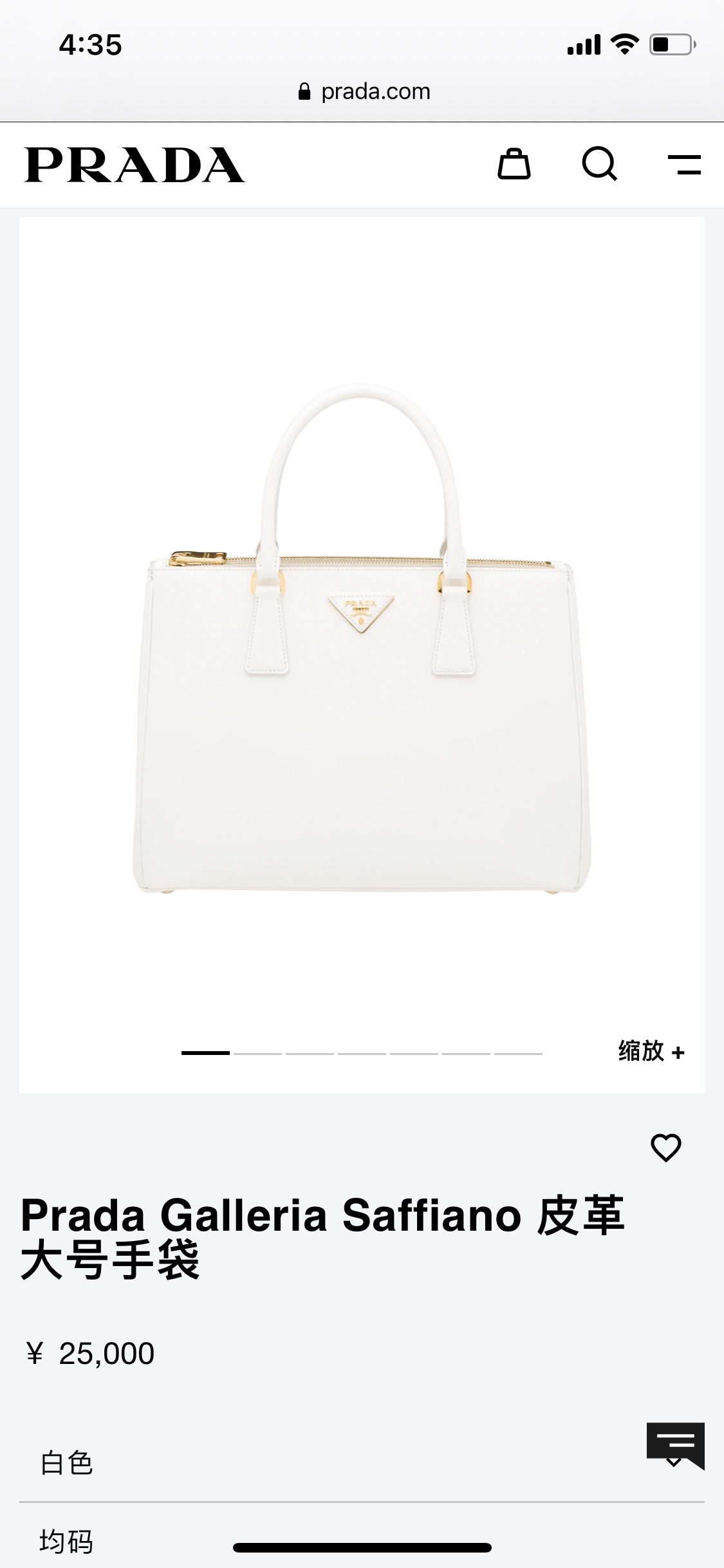Tap 缩放 + to zoom the image
Screen dimensions: 724x1568
[x=651, y=1052]
